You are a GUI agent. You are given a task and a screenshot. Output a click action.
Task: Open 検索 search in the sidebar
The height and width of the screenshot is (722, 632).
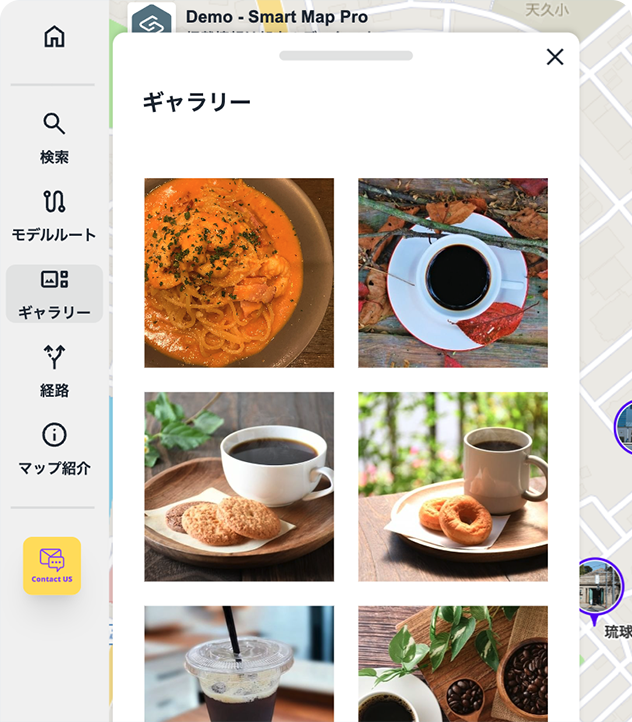click(54, 138)
